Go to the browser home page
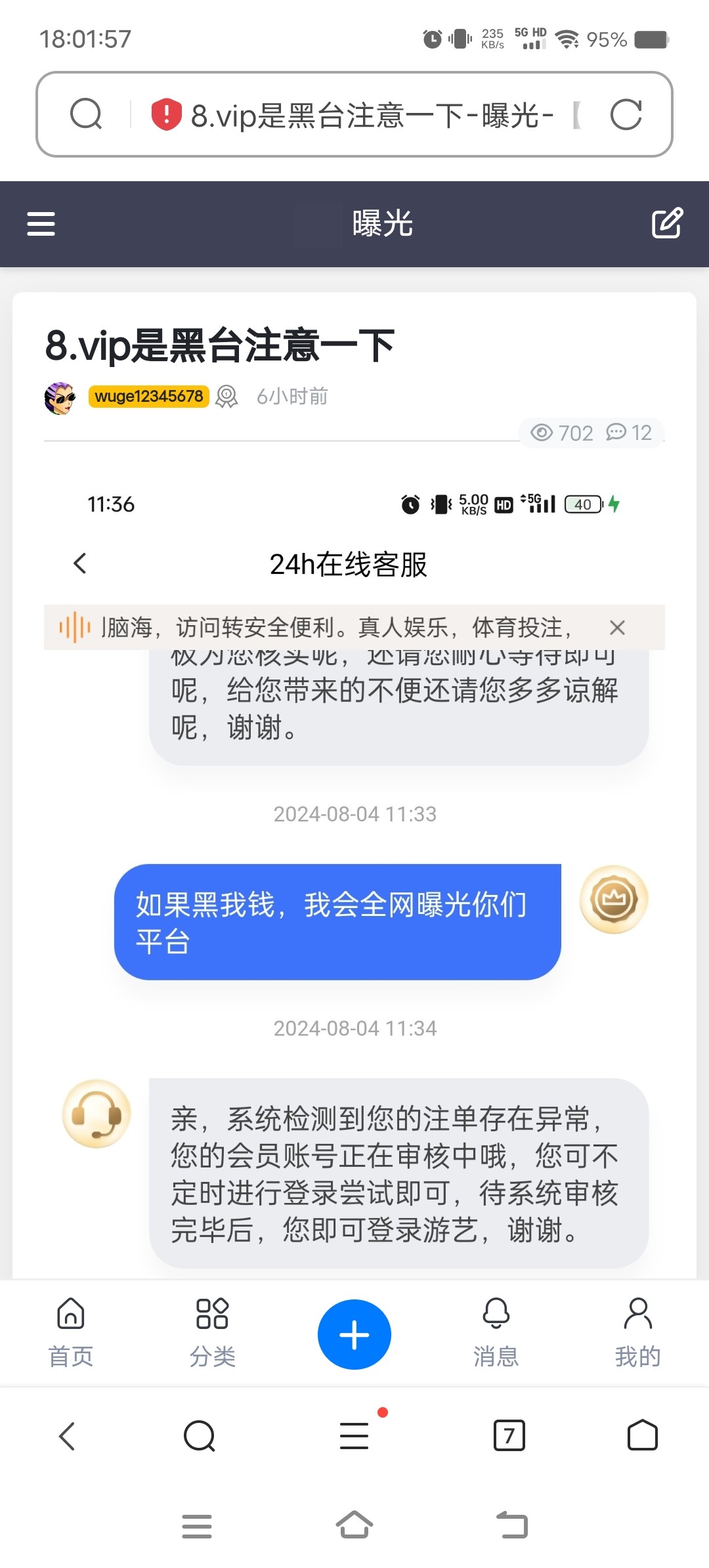The width and height of the screenshot is (709, 1568). [642, 1436]
